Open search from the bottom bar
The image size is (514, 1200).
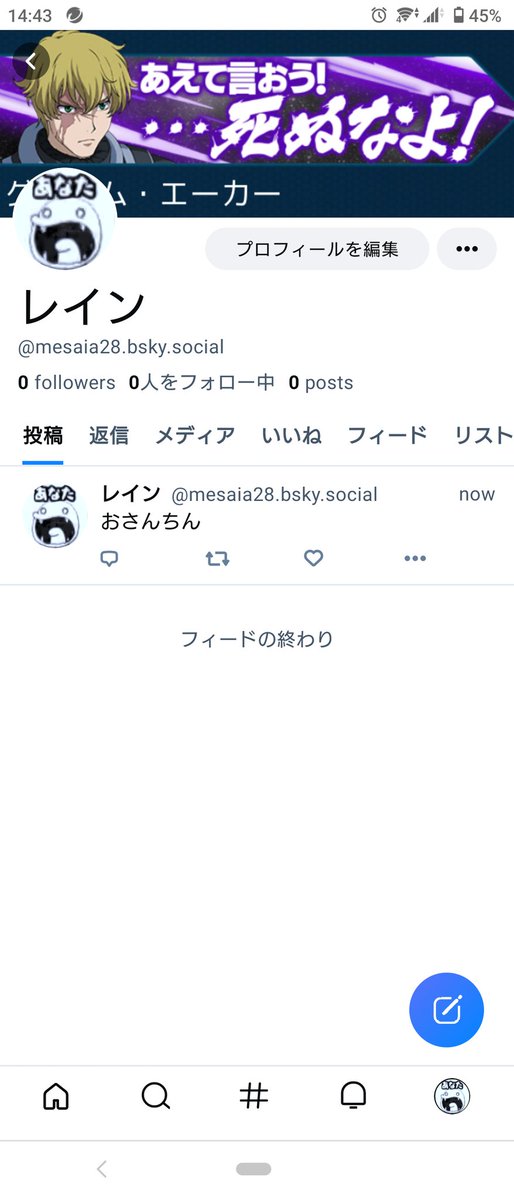[x=155, y=1097]
